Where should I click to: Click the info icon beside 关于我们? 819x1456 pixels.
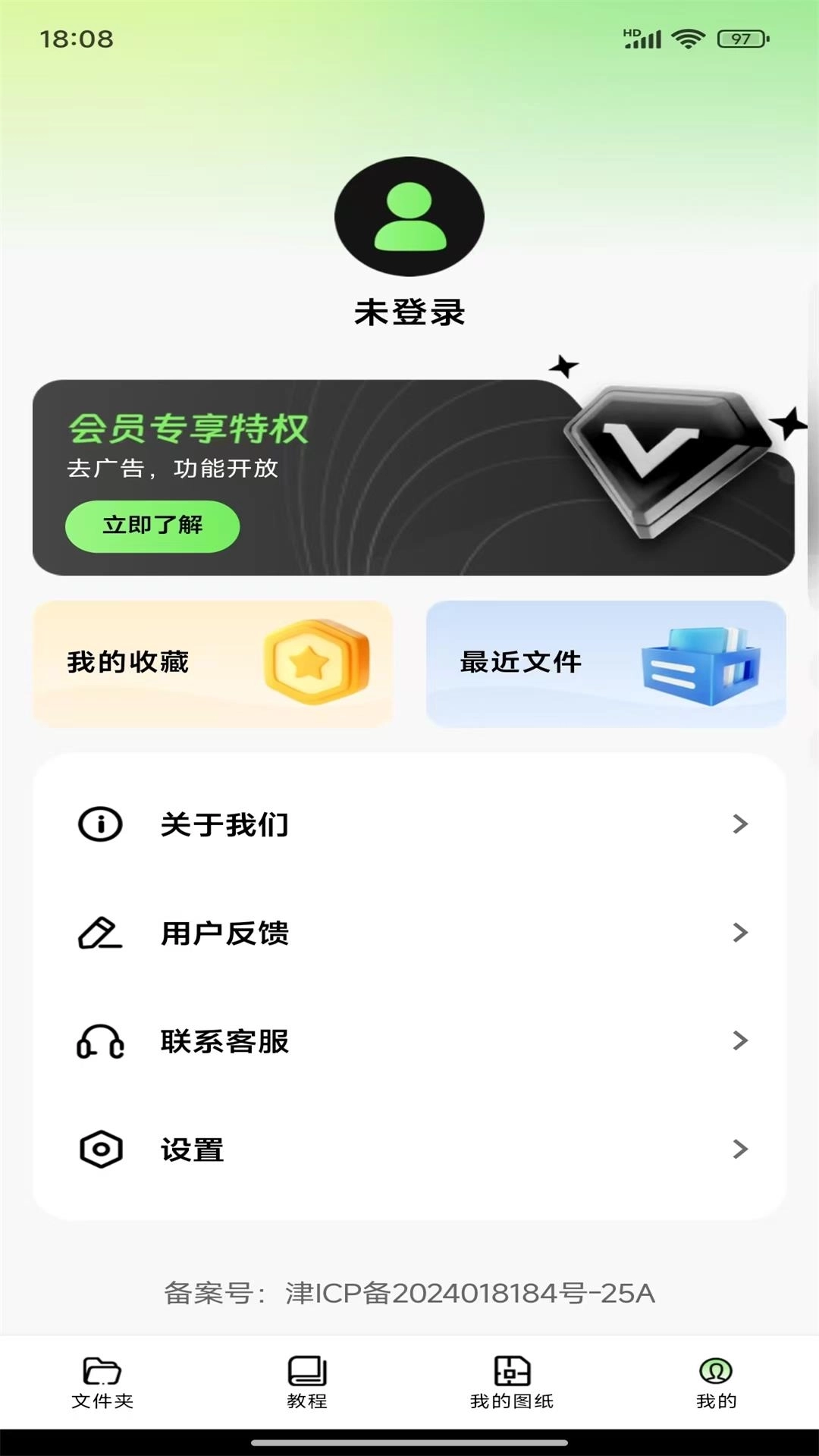tap(99, 825)
